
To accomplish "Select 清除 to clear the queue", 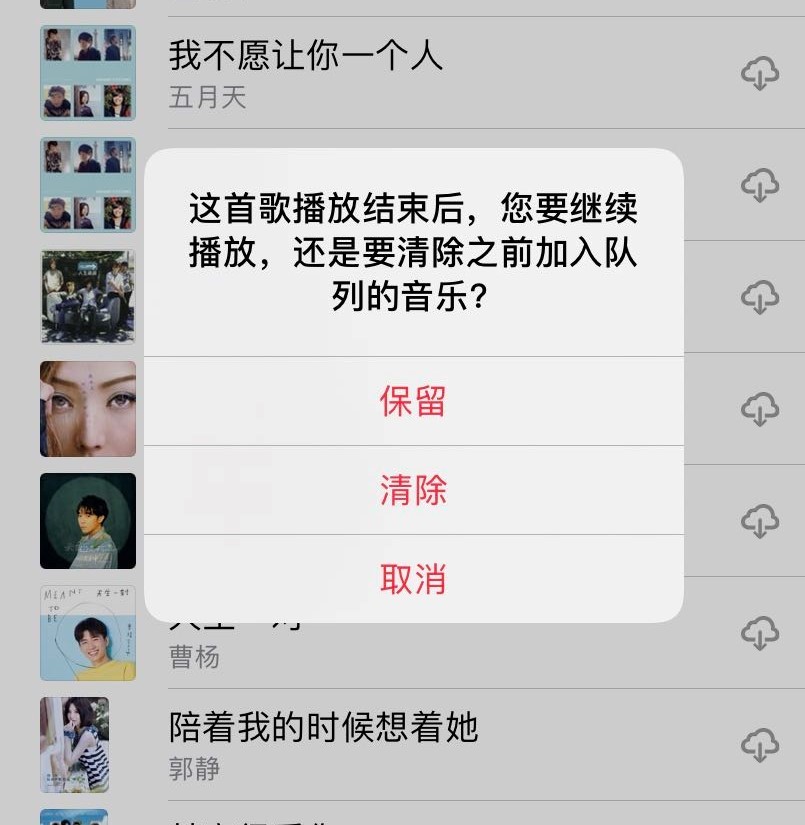I will coord(413,490).
